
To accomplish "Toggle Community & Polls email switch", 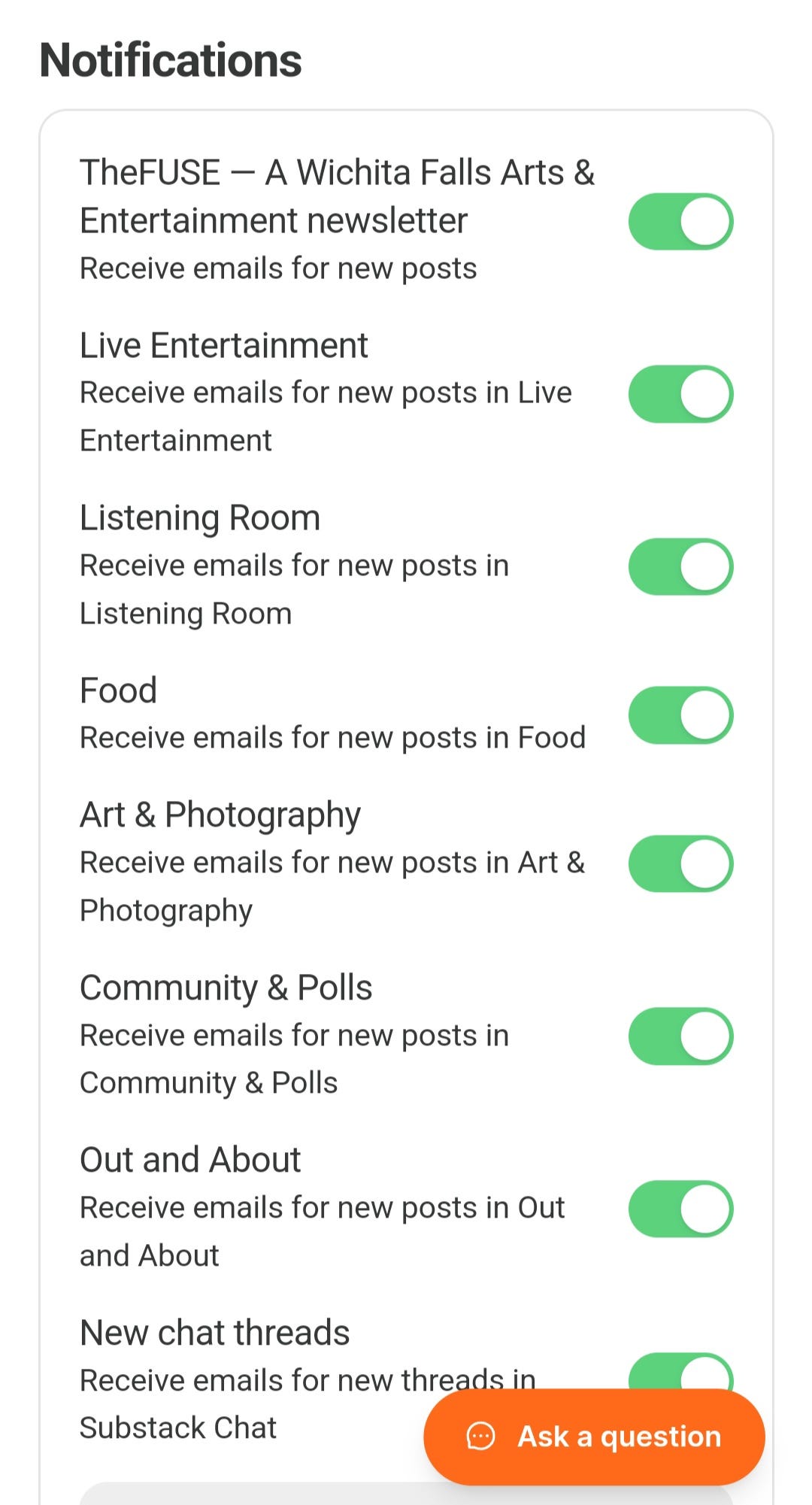I will [680, 1036].
